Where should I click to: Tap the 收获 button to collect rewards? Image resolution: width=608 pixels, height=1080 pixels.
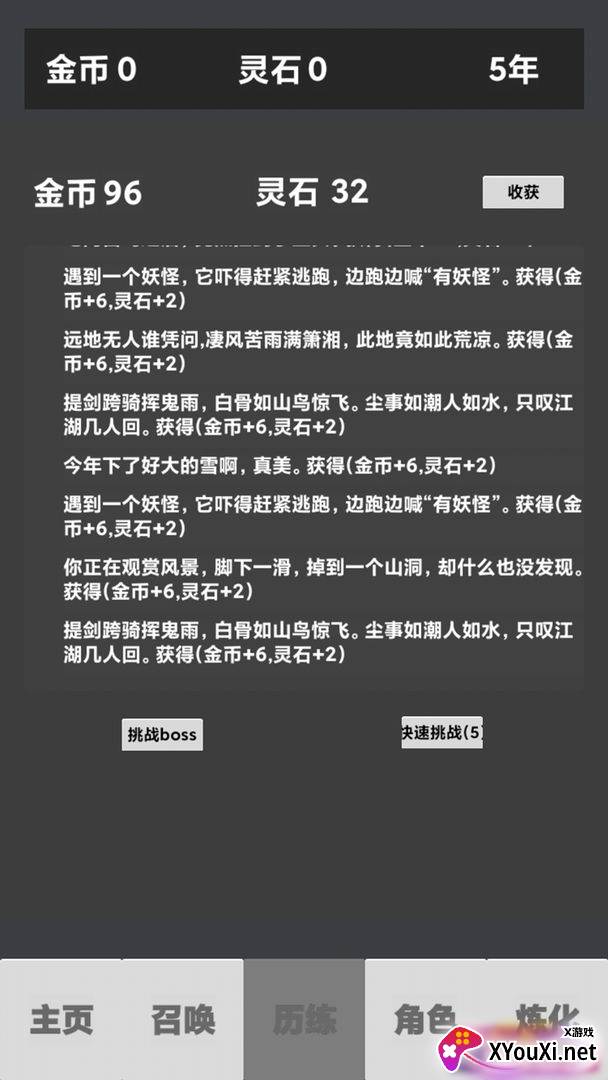click(523, 192)
